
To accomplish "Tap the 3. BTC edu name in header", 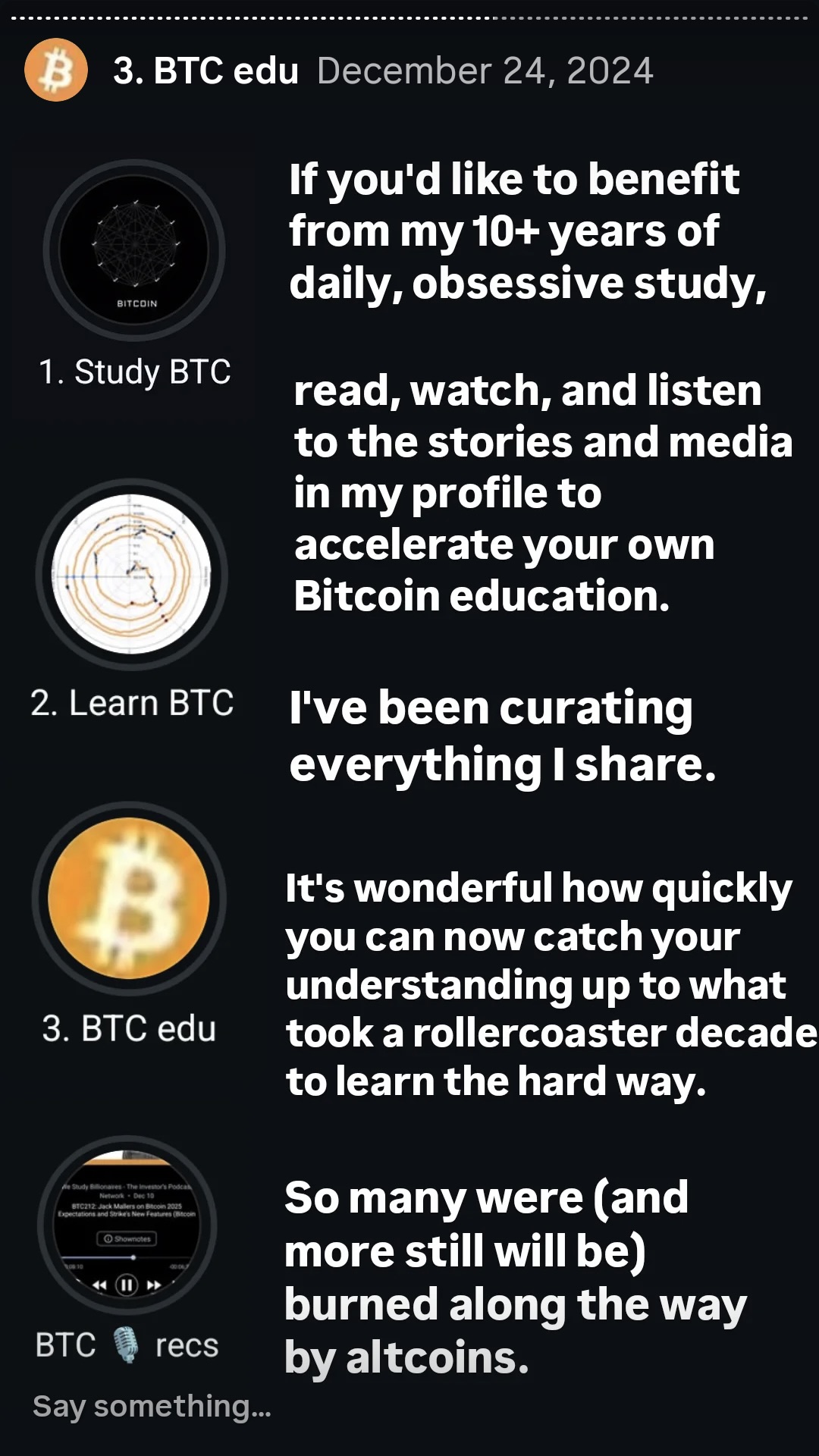I will pos(206,71).
